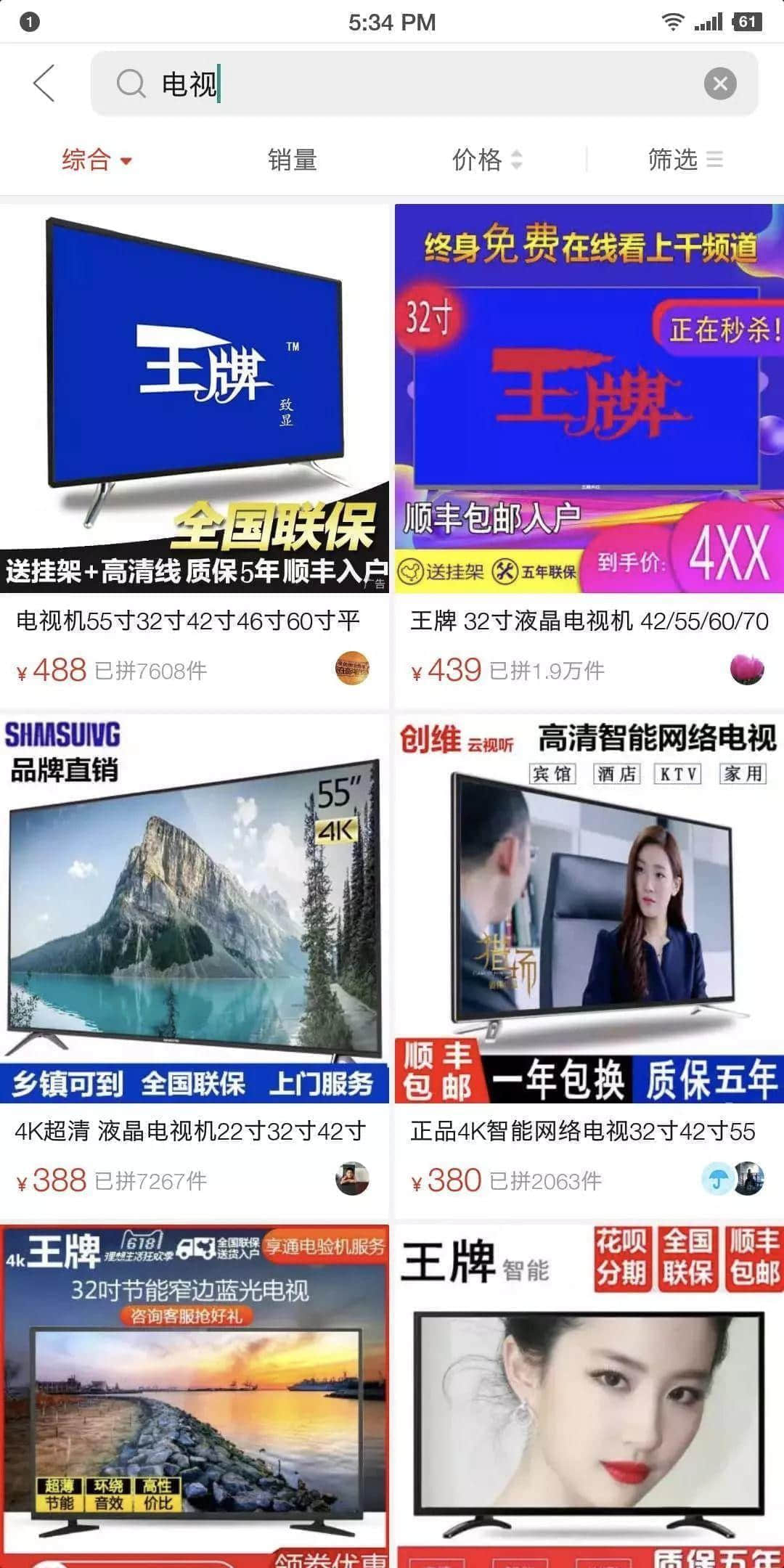Click the magnifier icon in the search bar
This screenshot has width=784, height=1568.
click(x=131, y=84)
